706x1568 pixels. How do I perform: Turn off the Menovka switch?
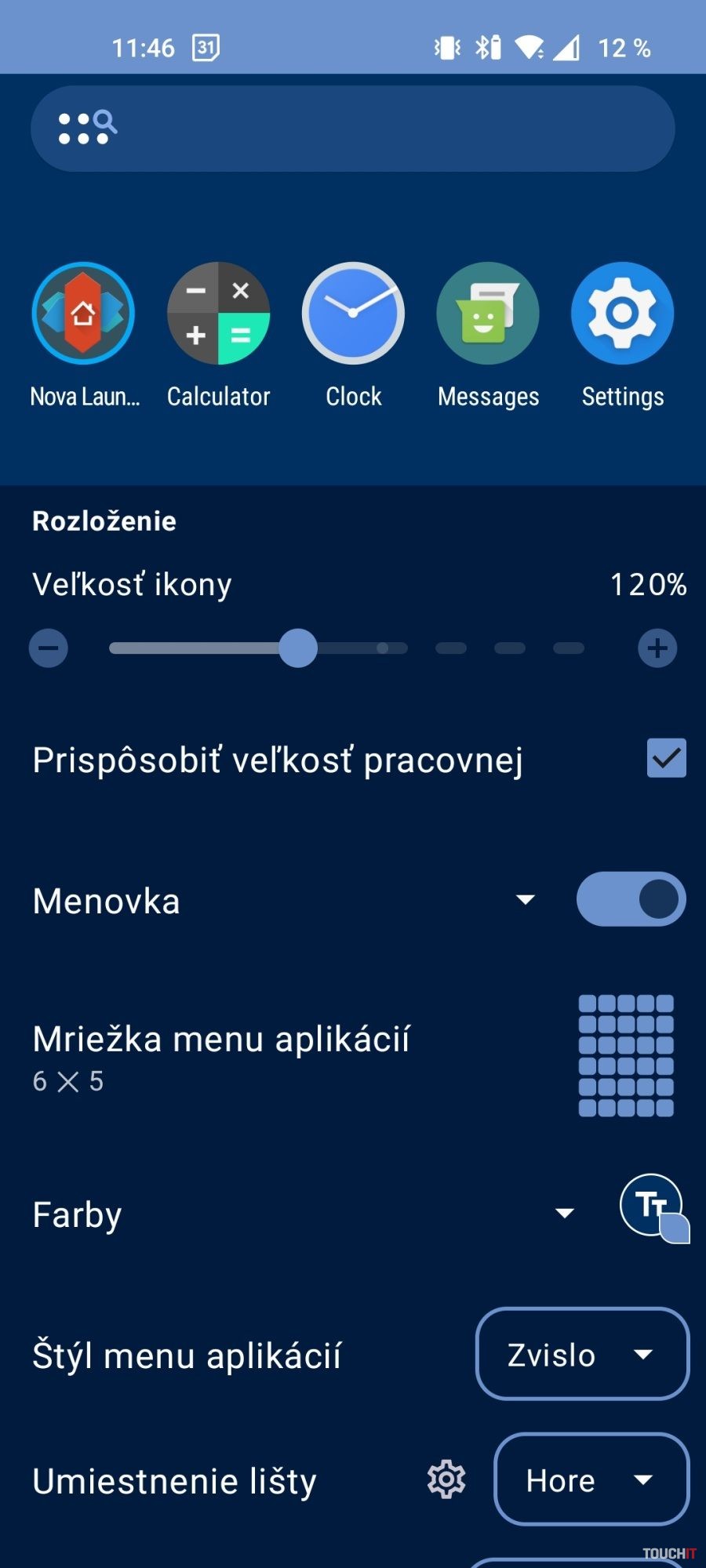631,899
